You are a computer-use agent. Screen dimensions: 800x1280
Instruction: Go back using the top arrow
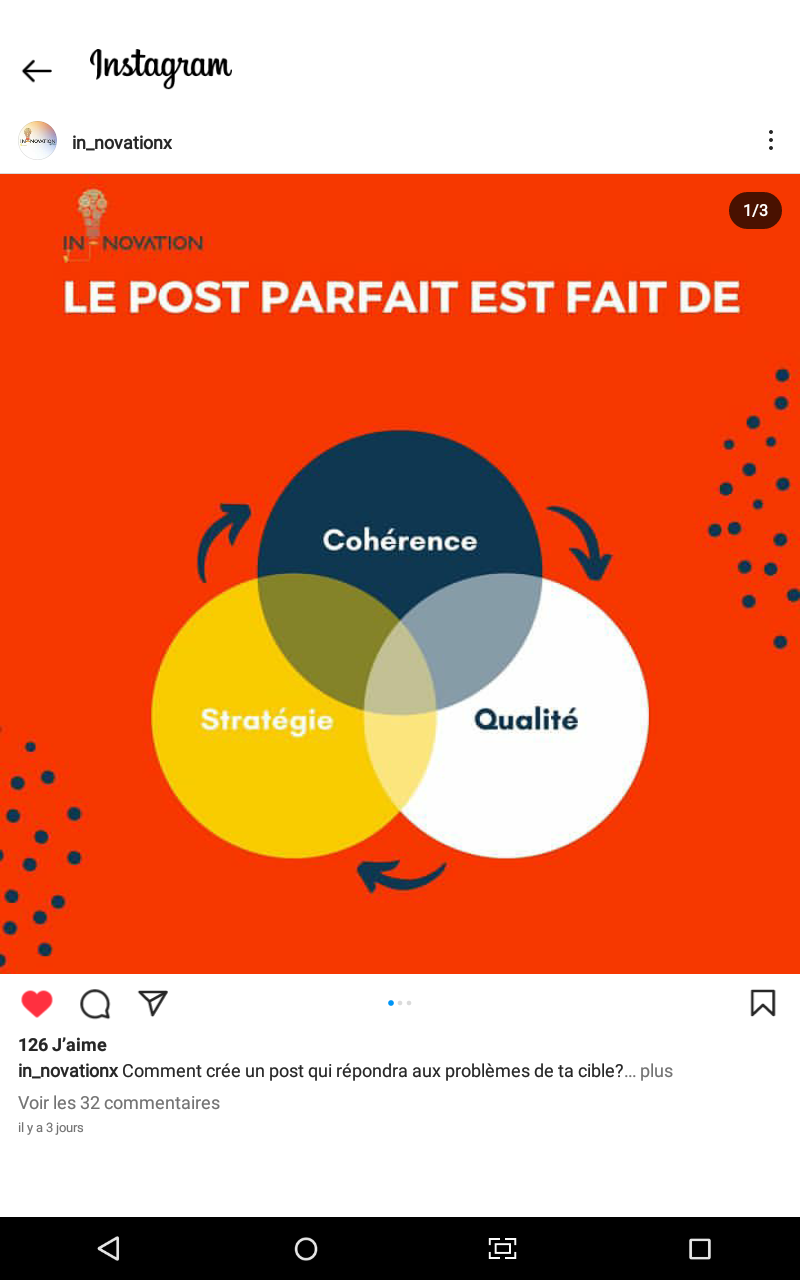[37, 70]
